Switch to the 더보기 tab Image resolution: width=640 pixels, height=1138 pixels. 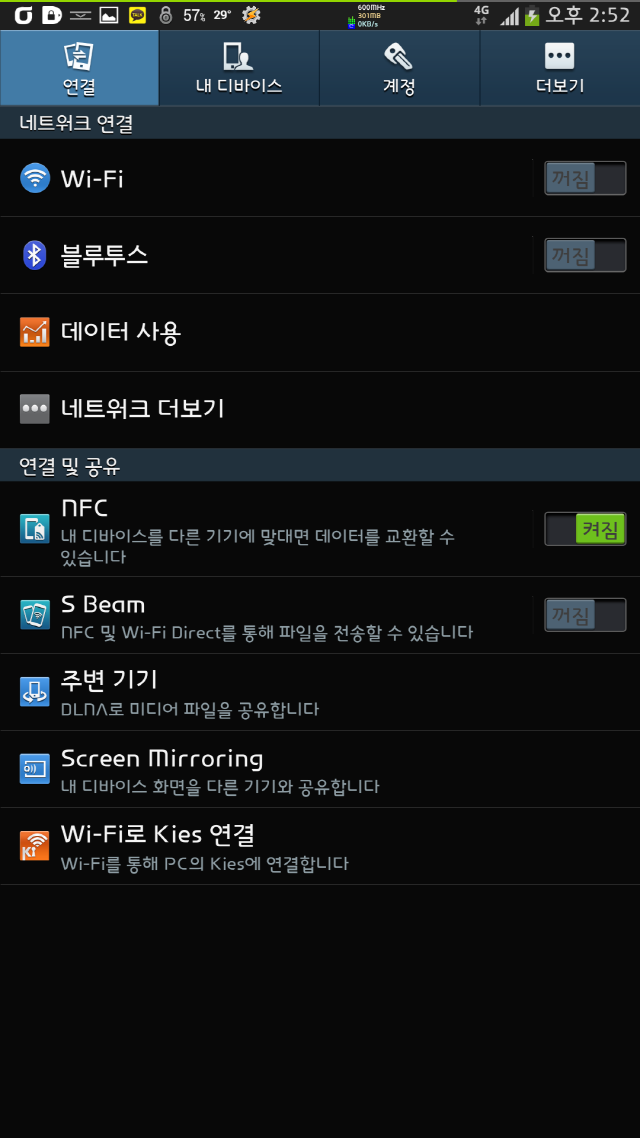[559, 67]
